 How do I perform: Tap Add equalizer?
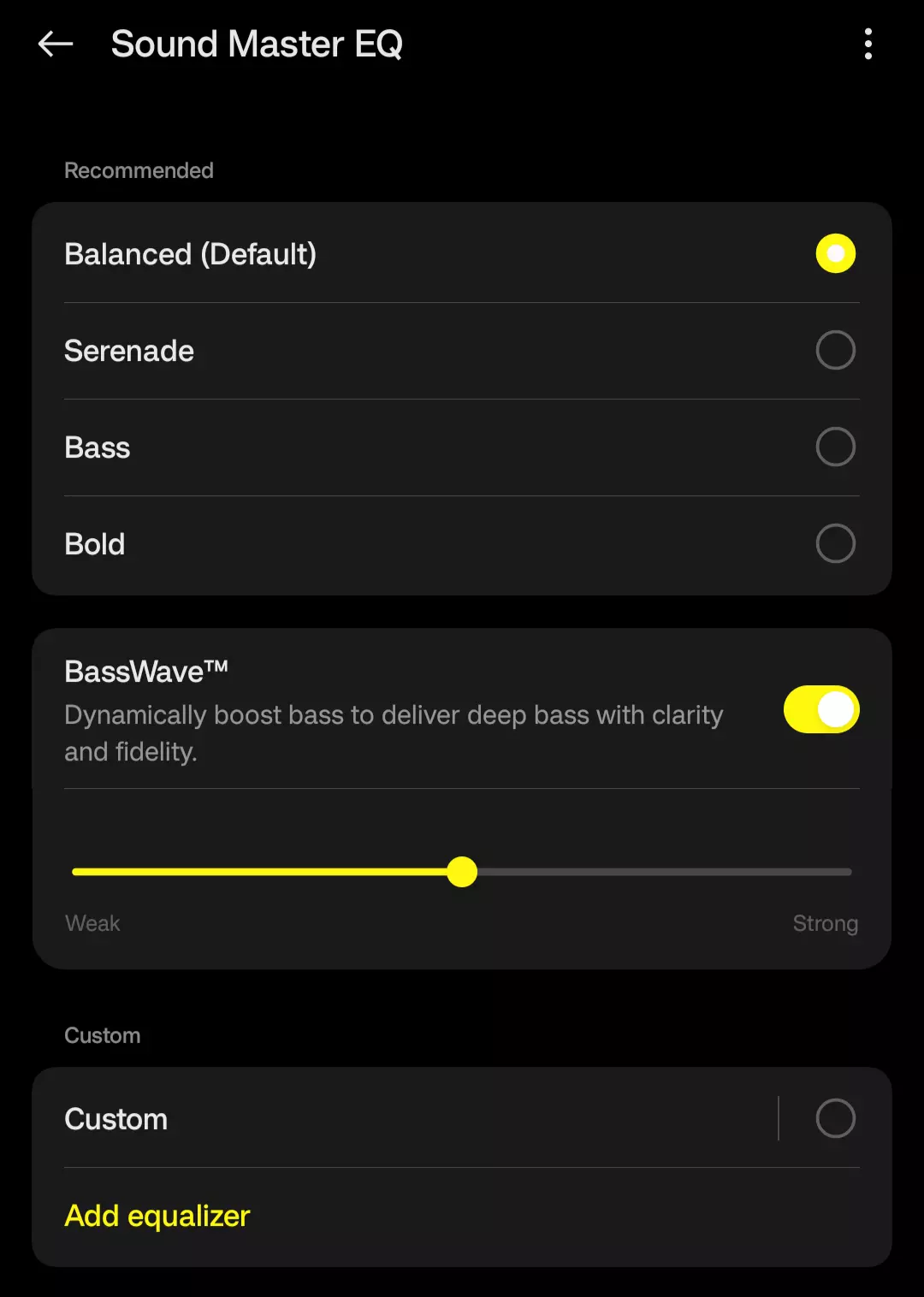pos(157,1216)
